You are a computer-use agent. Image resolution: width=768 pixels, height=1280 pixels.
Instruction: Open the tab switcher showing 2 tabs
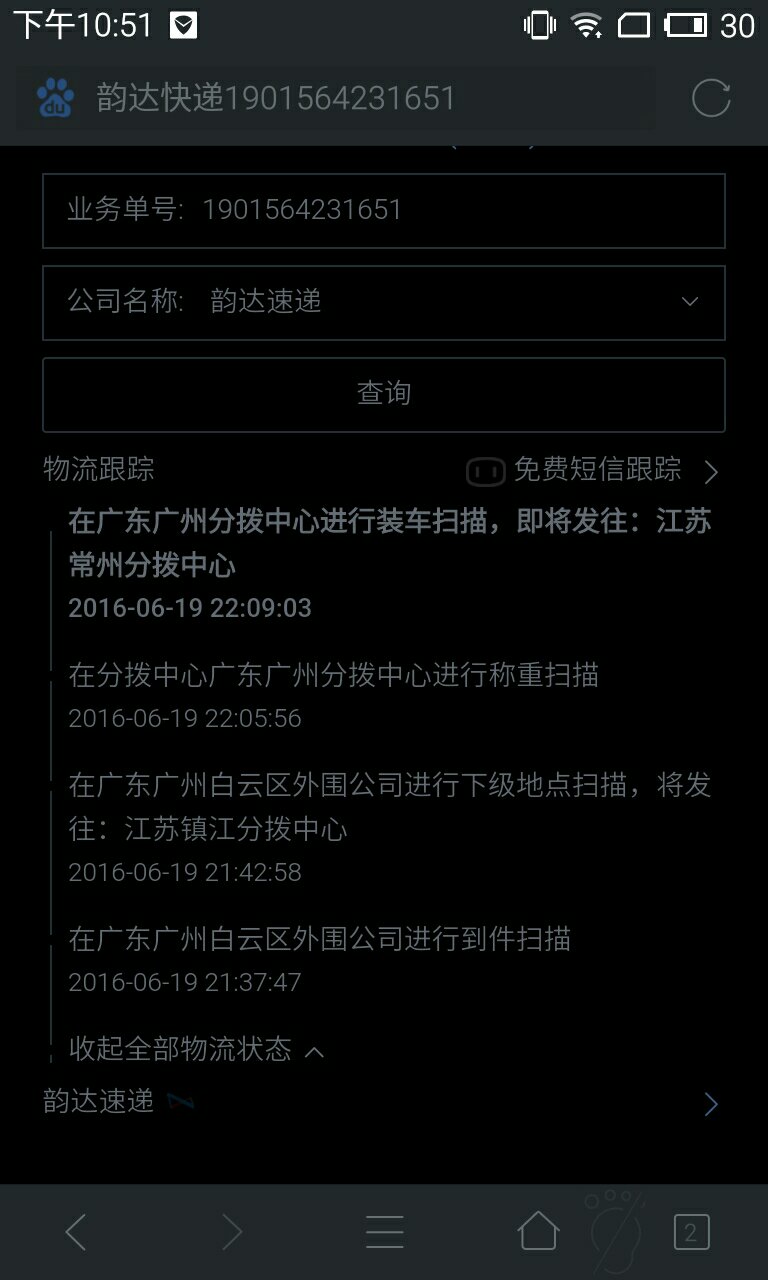pos(691,1232)
